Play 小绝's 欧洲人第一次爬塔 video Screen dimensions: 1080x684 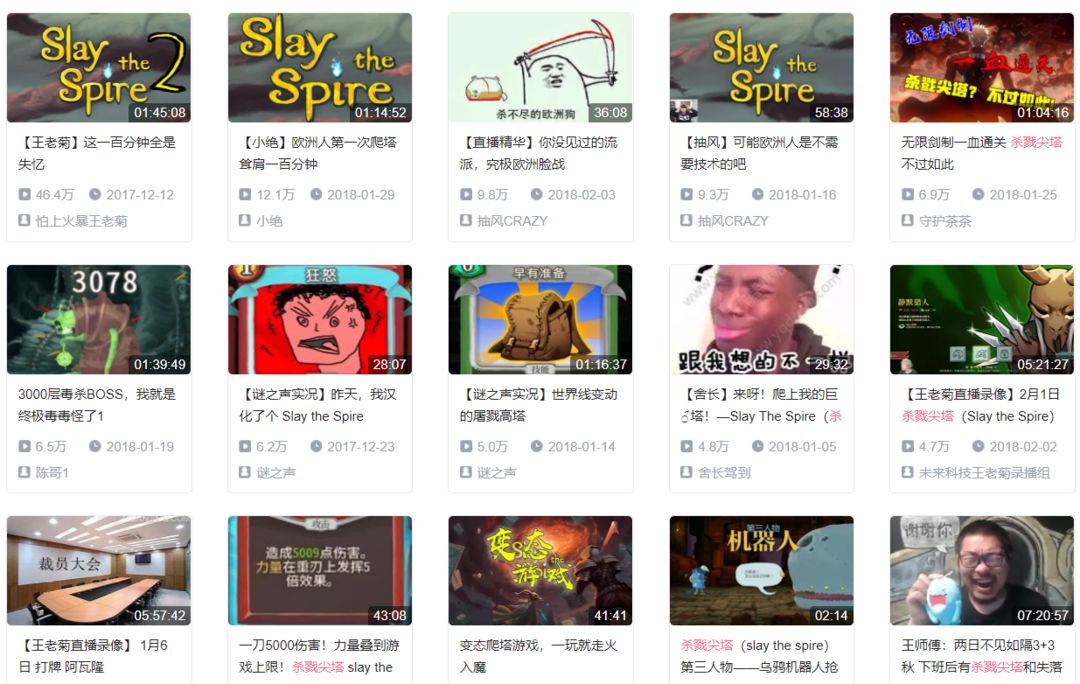point(319,67)
